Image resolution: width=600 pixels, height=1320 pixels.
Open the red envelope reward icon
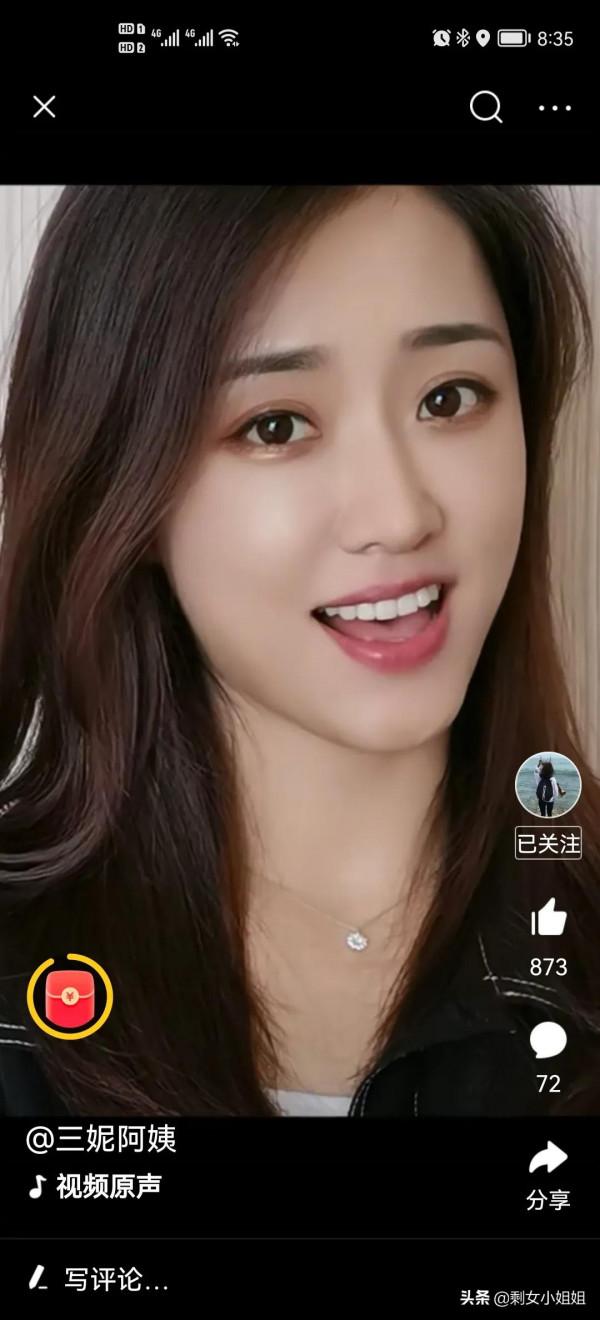[70, 996]
